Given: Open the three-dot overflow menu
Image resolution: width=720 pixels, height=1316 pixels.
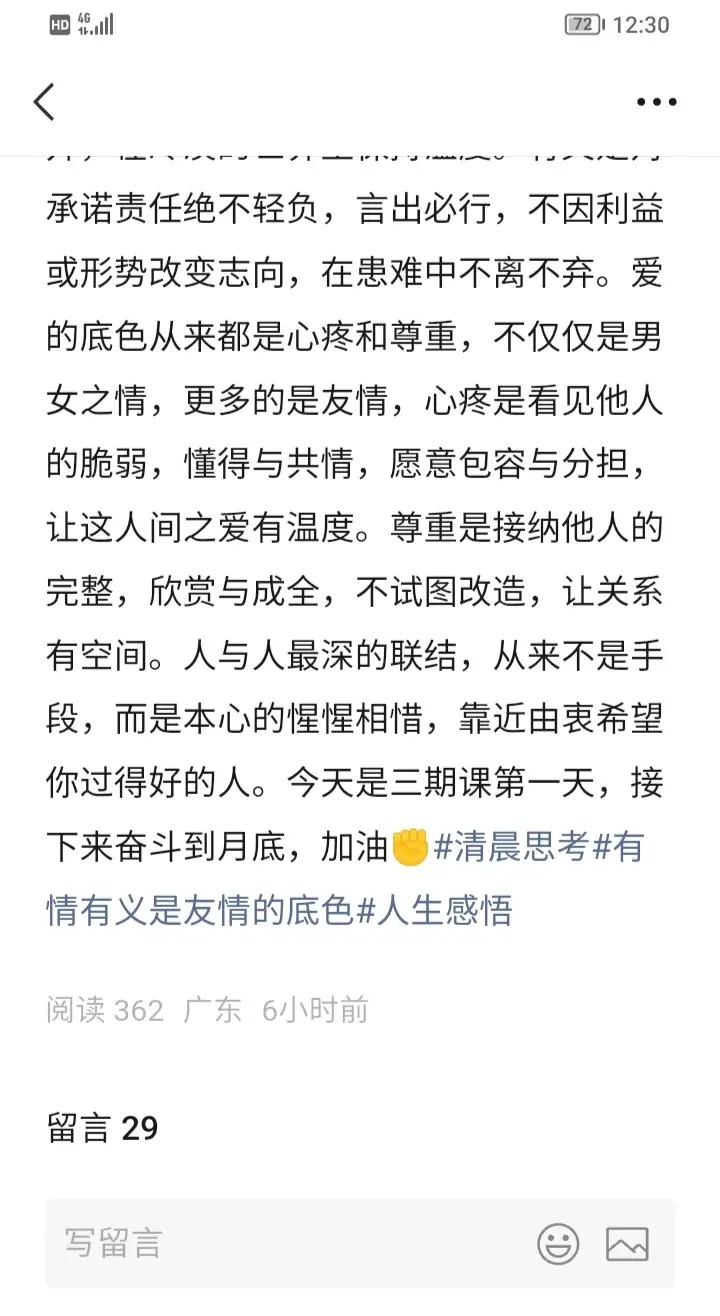Looking at the screenshot, I should (x=657, y=102).
